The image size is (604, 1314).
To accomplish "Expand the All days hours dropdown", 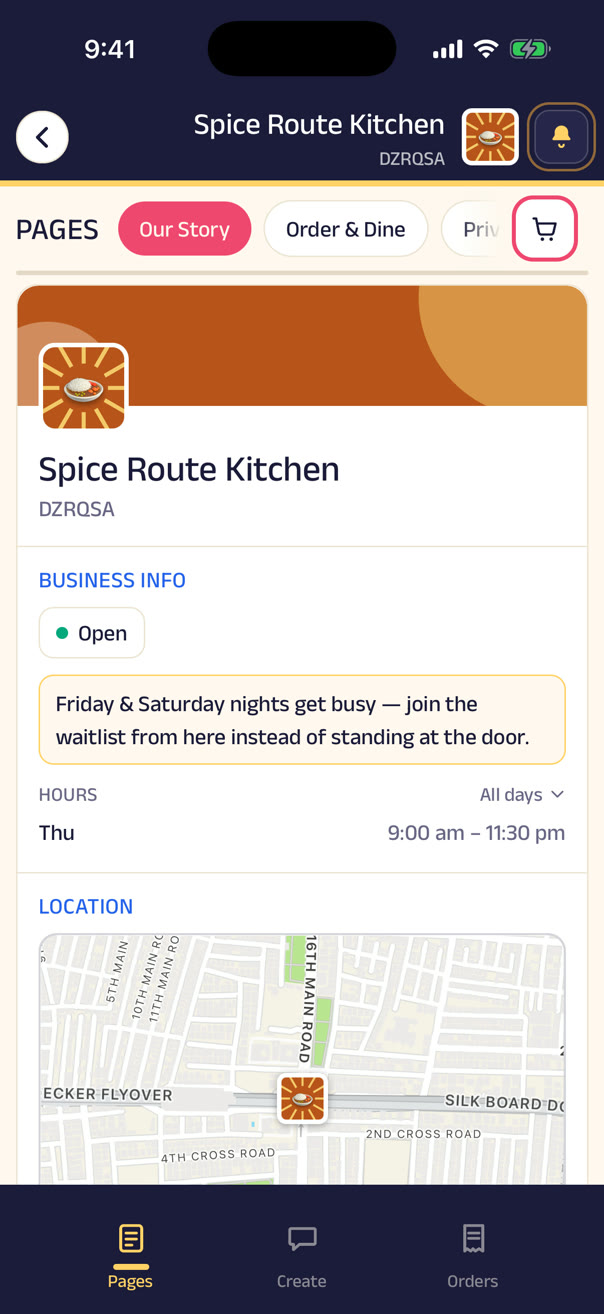I will [x=522, y=795].
